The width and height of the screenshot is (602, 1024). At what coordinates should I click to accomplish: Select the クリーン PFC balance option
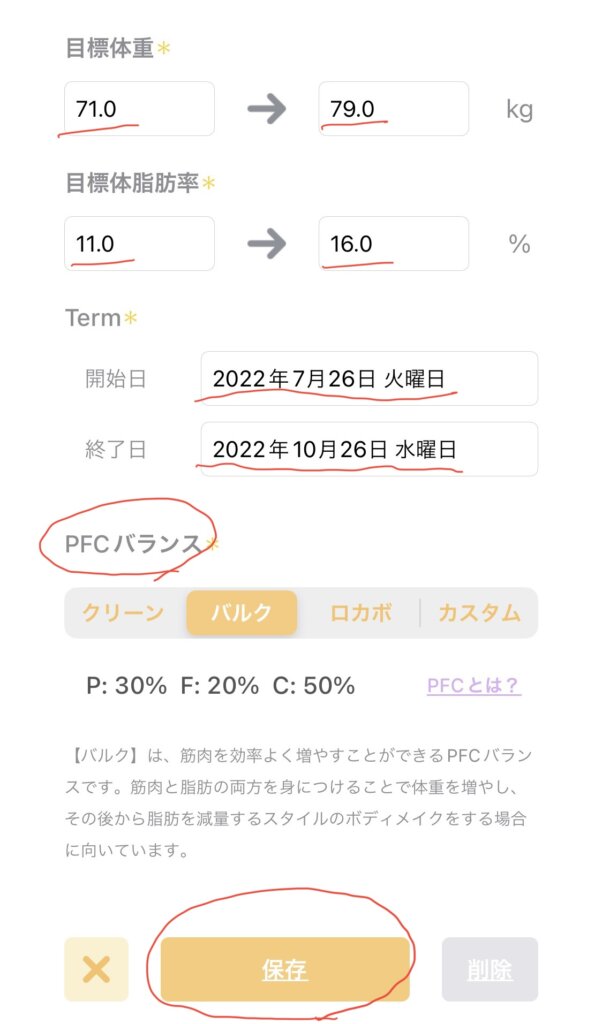coord(123,613)
